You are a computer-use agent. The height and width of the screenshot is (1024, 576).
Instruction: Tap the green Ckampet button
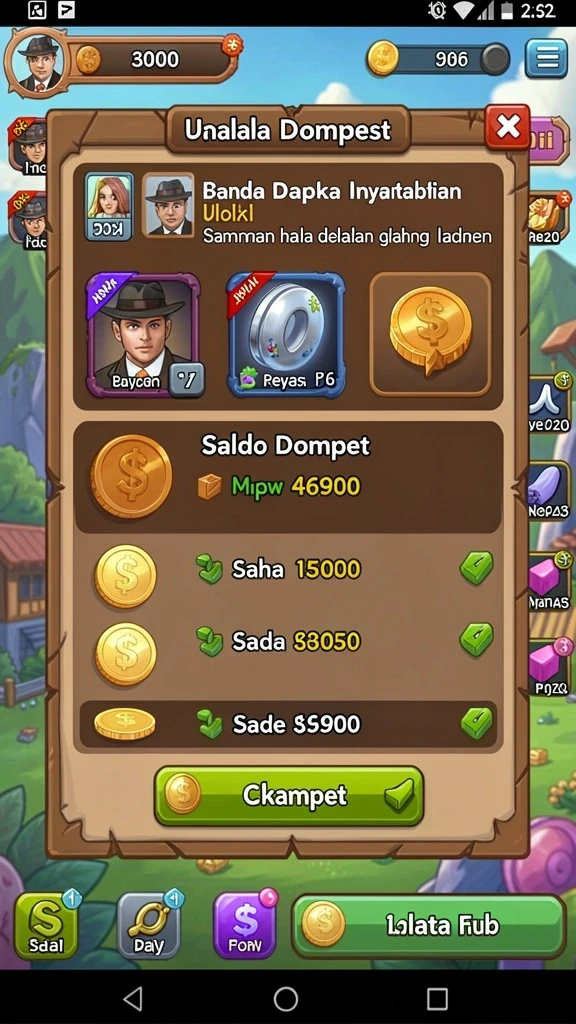click(x=289, y=795)
